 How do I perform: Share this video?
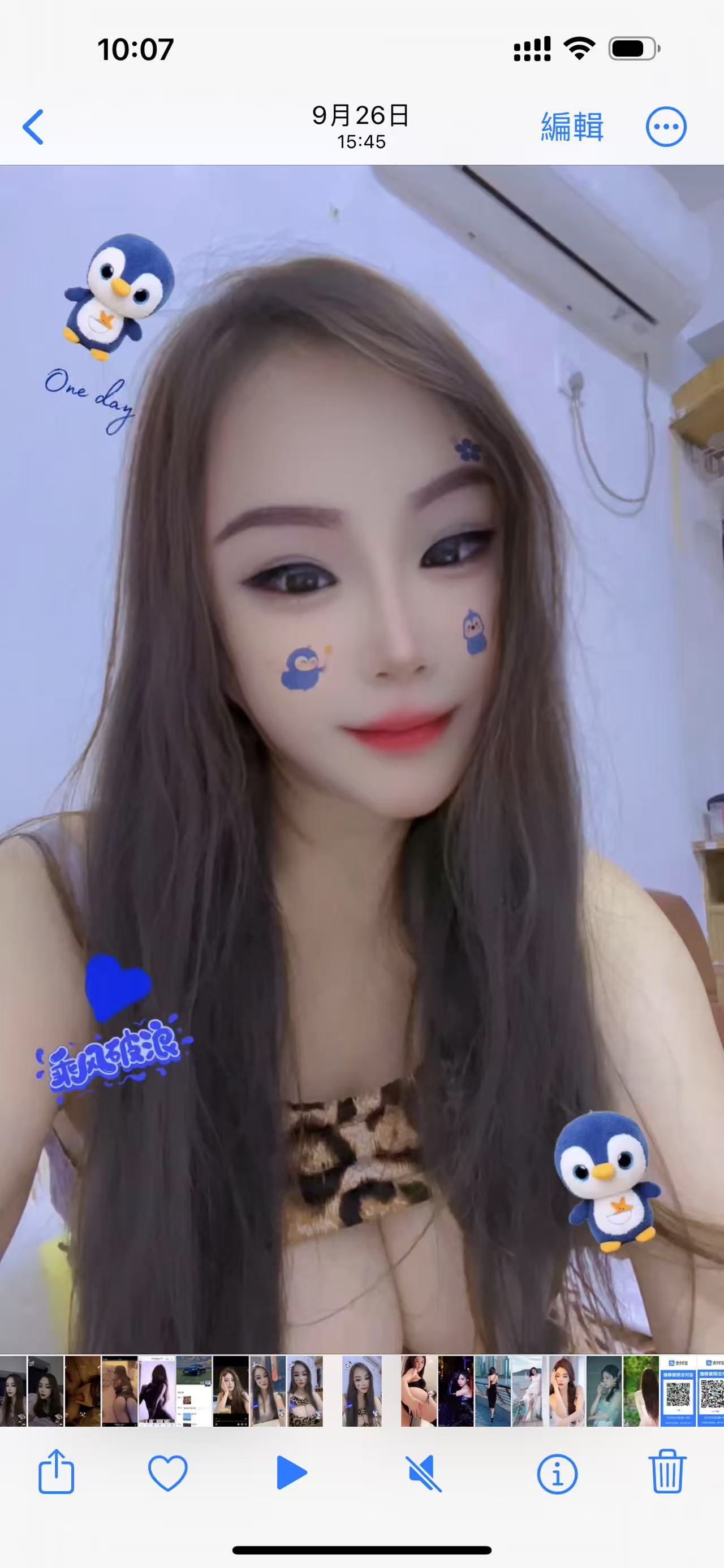(x=56, y=1472)
